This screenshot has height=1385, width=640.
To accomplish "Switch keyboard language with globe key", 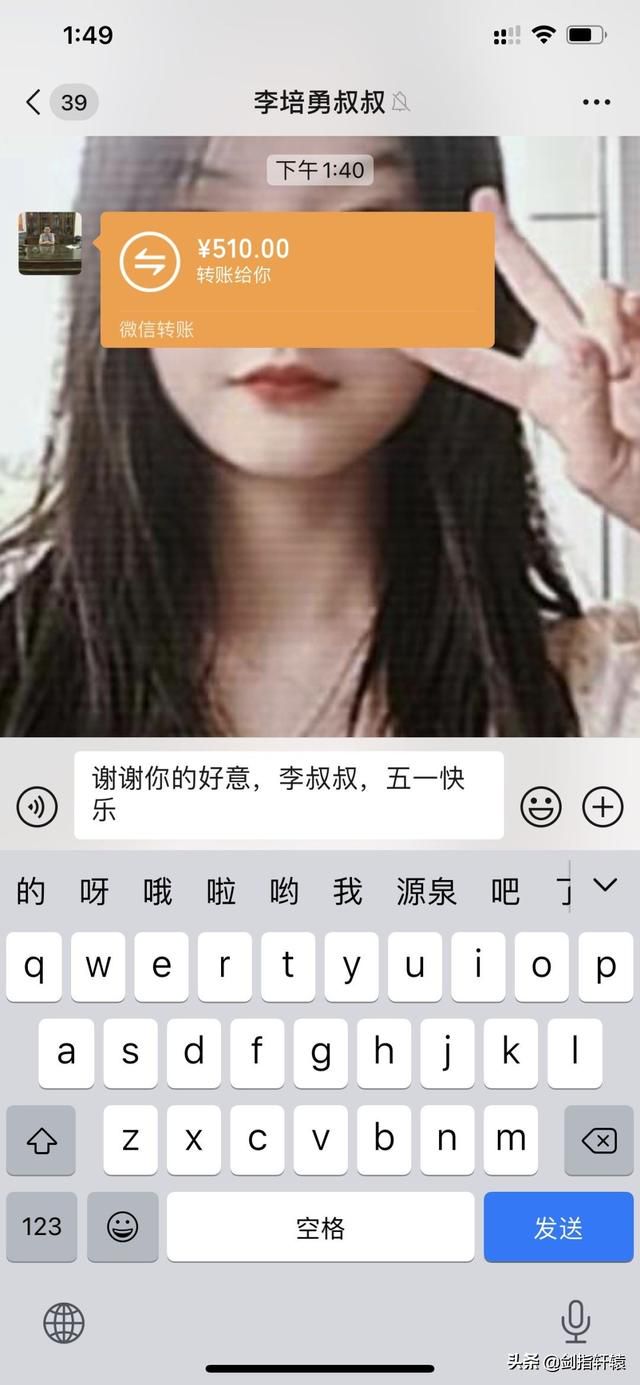I will [64, 1323].
